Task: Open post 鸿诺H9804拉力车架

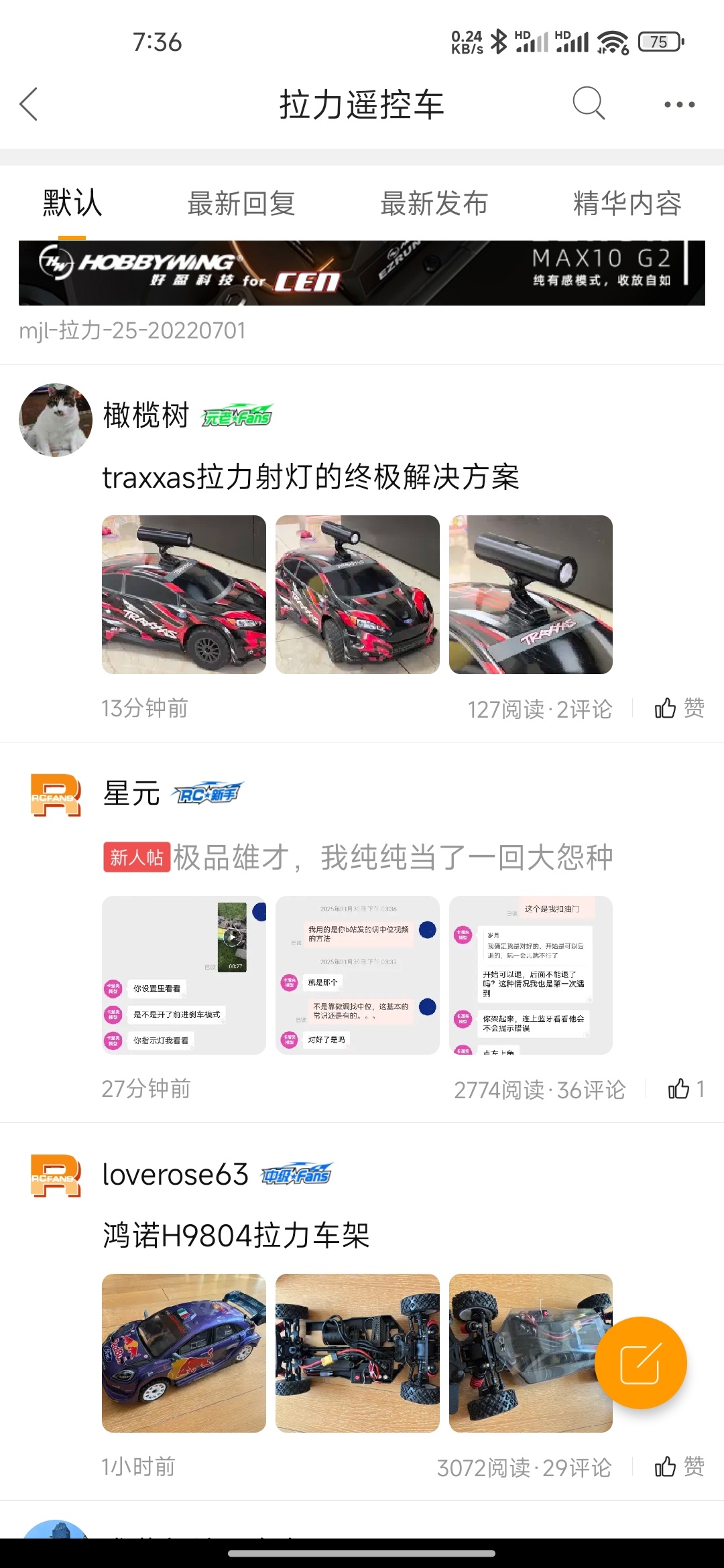Action: click(236, 1235)
